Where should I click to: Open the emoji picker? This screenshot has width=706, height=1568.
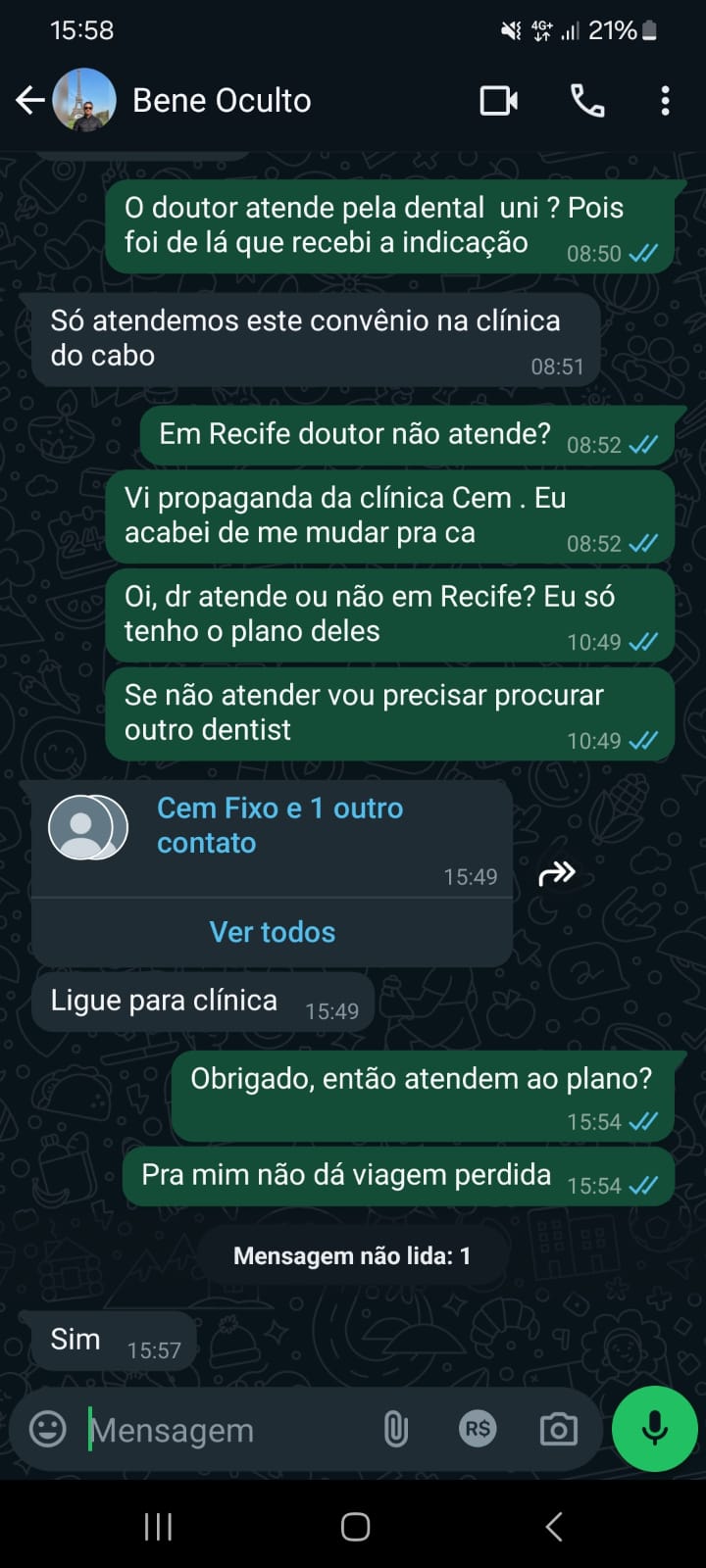[x=48, y=1429]
